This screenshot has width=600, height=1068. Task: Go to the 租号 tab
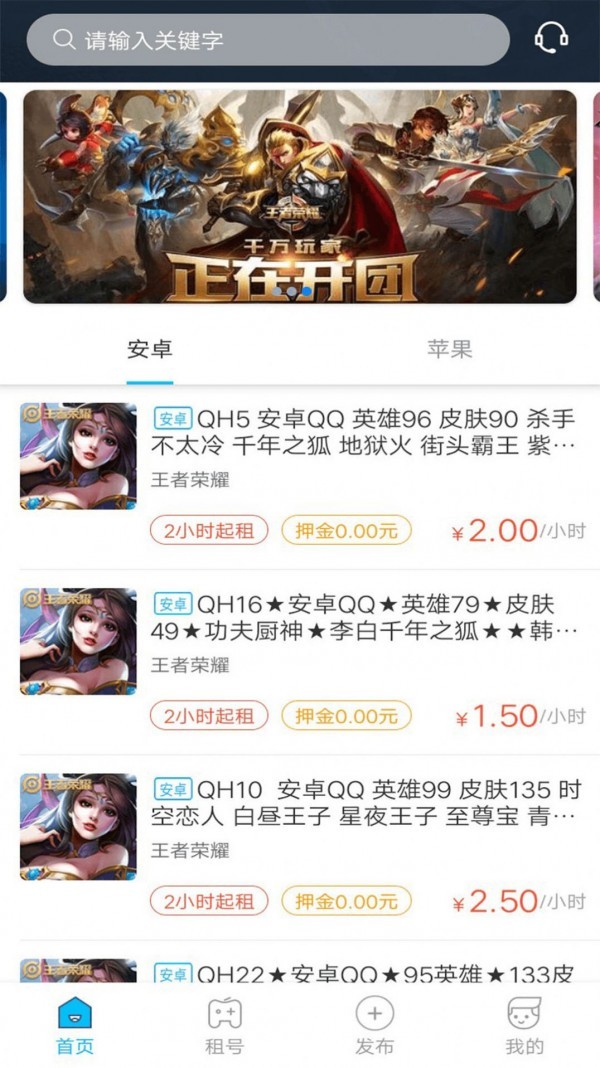click(x=224, y=1026)
